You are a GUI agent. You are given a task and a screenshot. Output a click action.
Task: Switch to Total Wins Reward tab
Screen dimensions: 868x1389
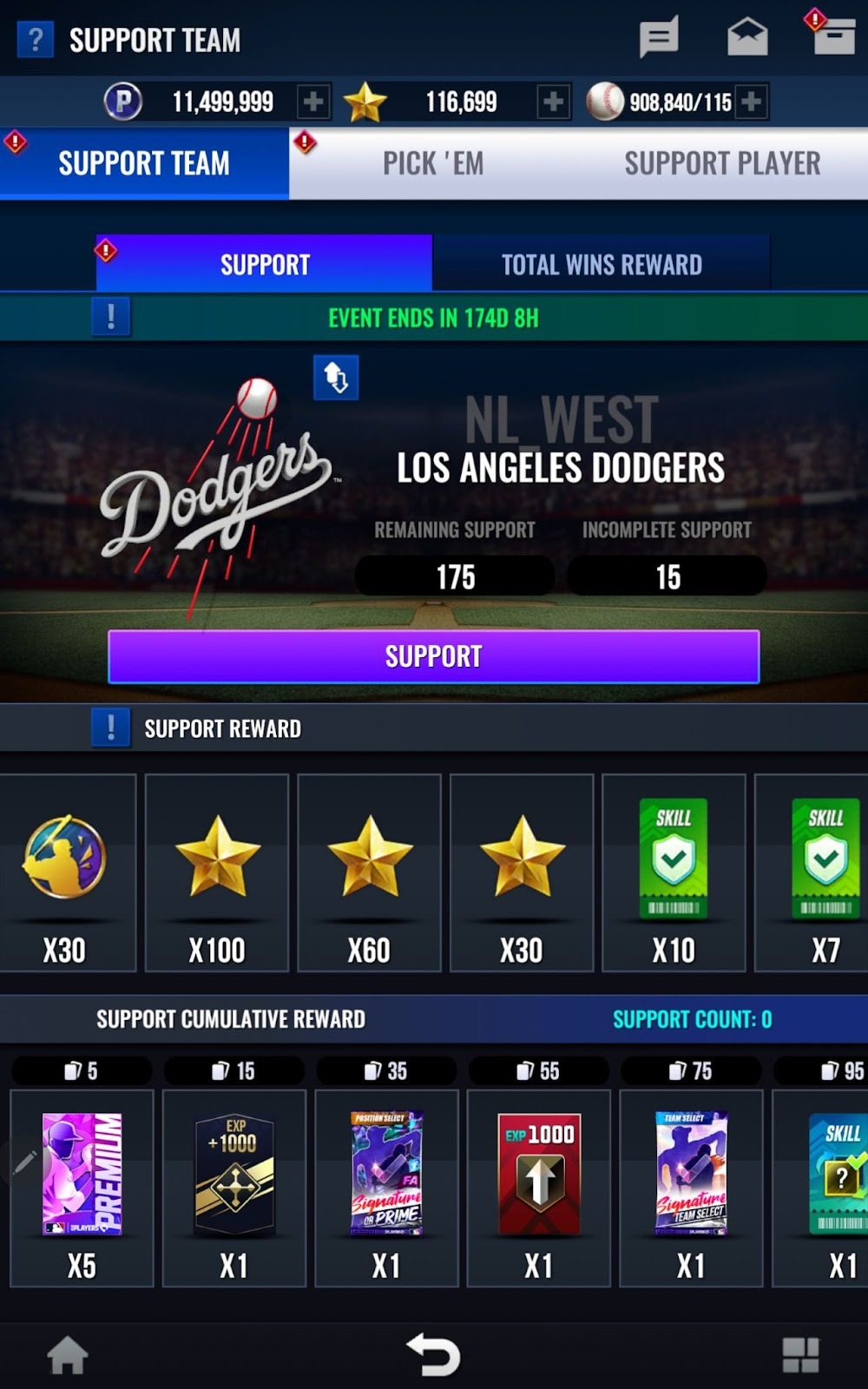[x=602, y=264]
